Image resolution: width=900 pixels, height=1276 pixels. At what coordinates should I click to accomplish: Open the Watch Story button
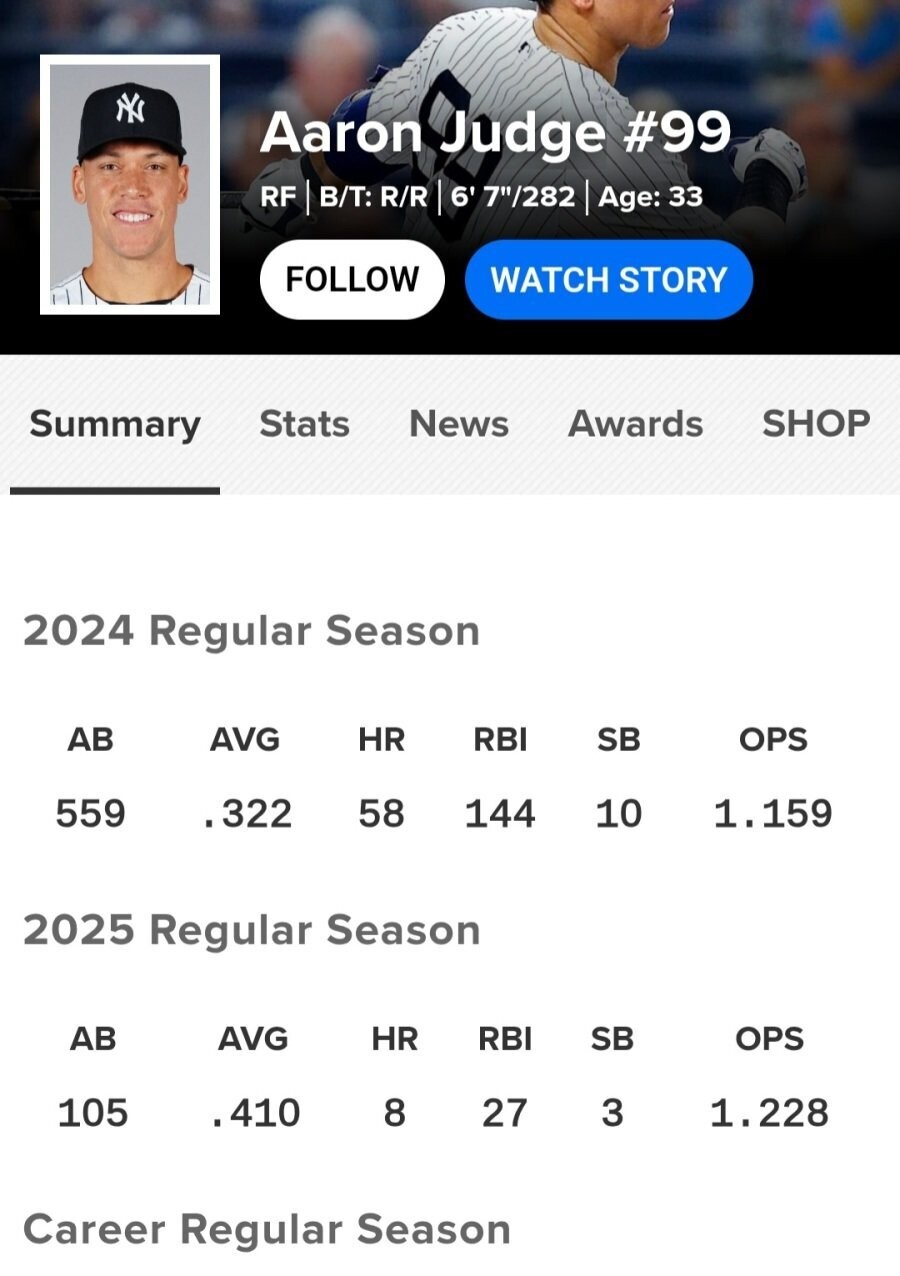point(608,279)
